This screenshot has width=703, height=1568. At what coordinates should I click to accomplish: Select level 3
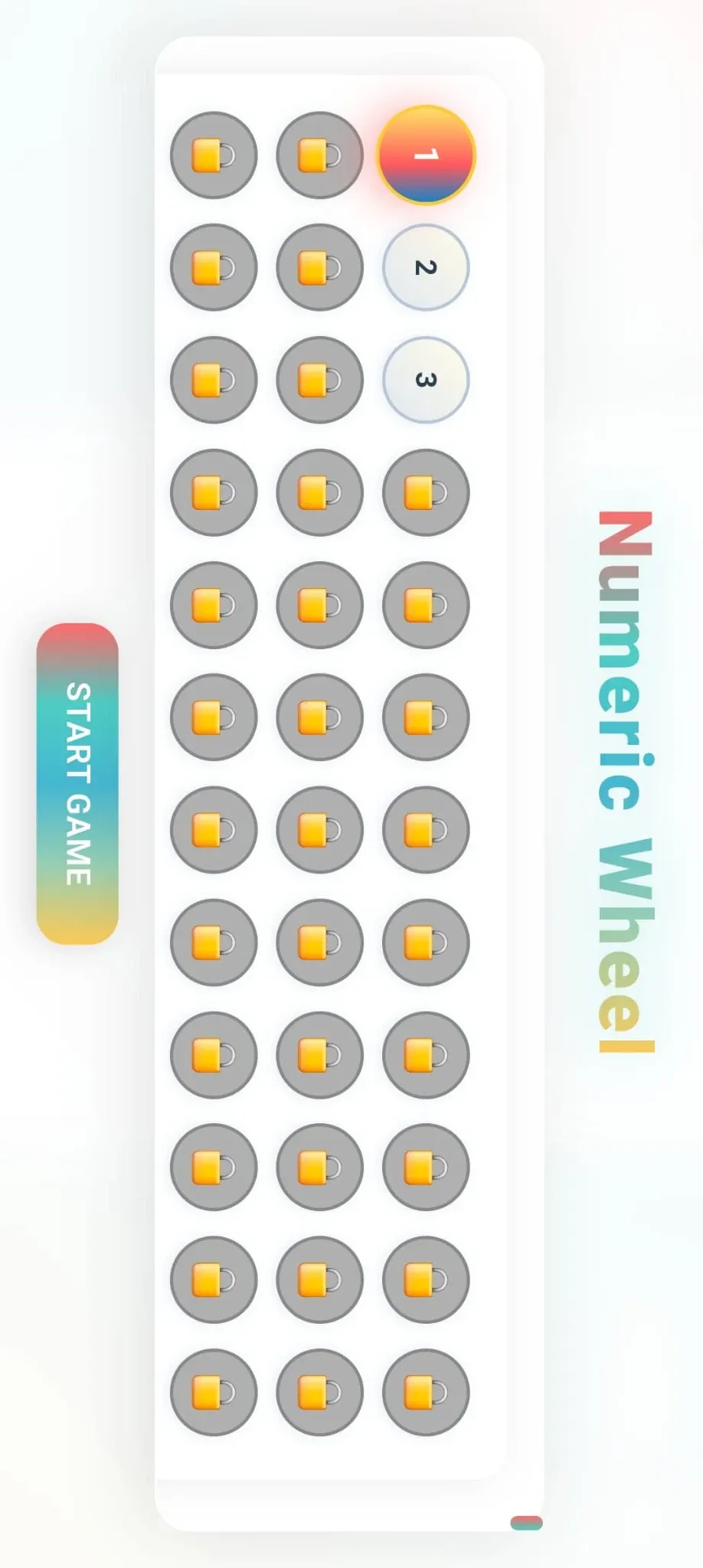pyautogui.click(x=426, y=380)
